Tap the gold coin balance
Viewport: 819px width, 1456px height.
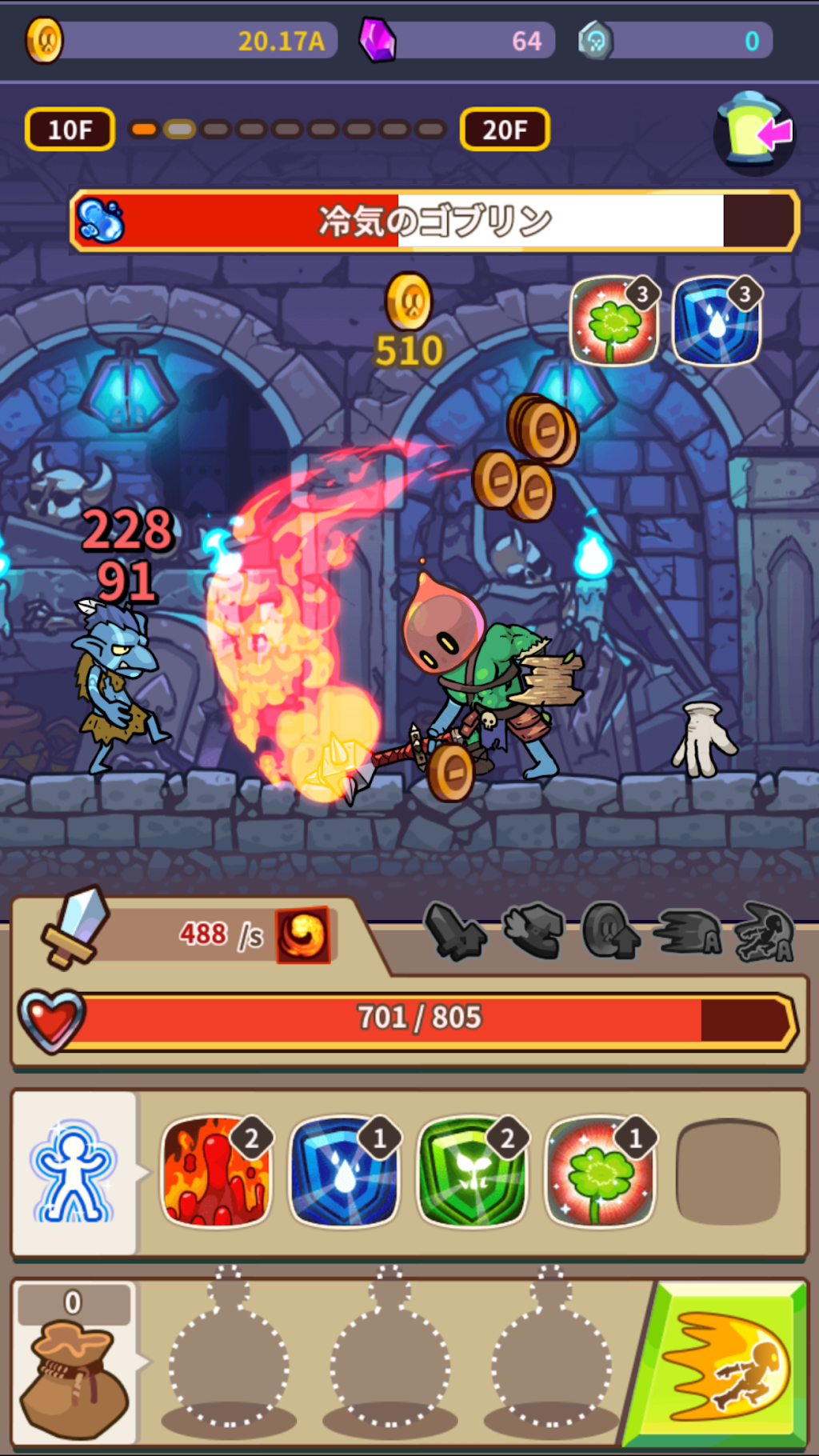[181, 40]
